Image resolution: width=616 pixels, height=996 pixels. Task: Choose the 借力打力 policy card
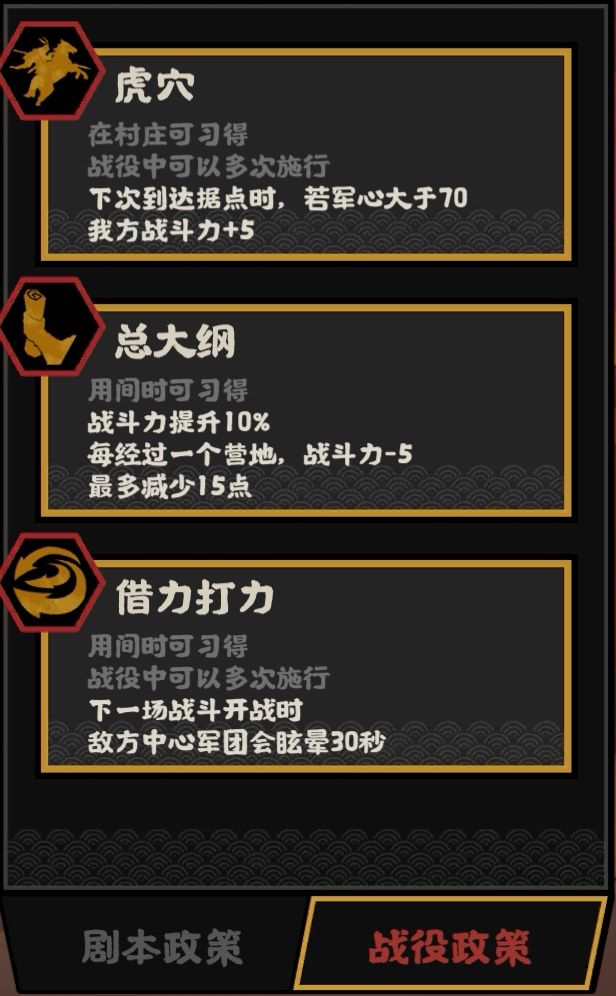[306, 666]
